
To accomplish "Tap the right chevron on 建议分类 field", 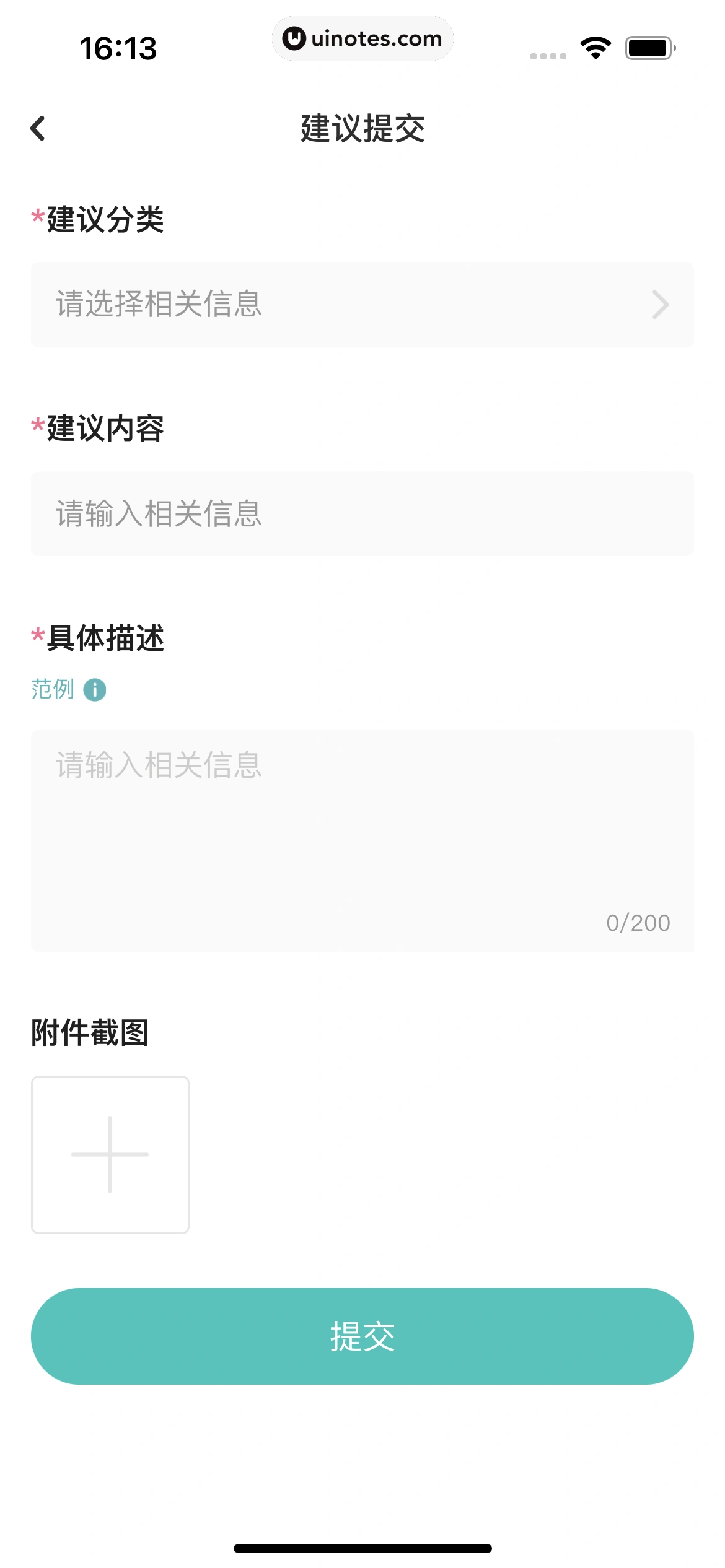I will point(660,304).
